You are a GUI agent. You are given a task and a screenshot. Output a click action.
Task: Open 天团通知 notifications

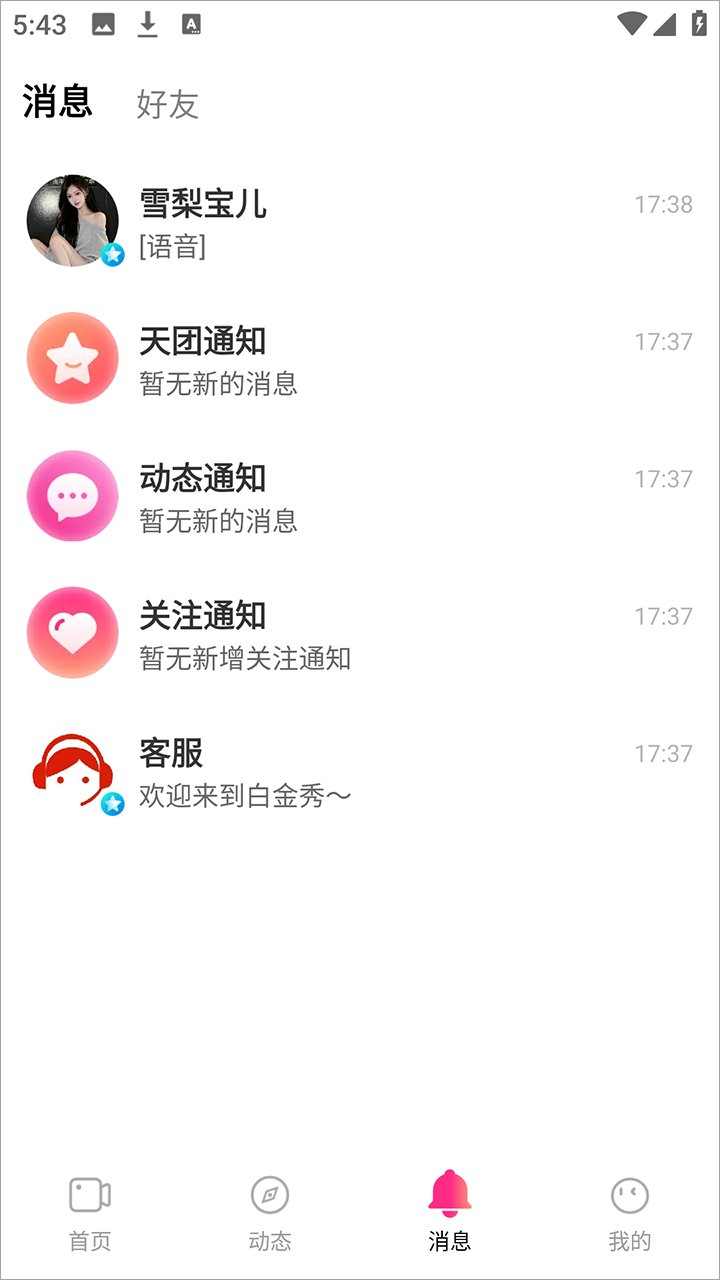point(360,359)
